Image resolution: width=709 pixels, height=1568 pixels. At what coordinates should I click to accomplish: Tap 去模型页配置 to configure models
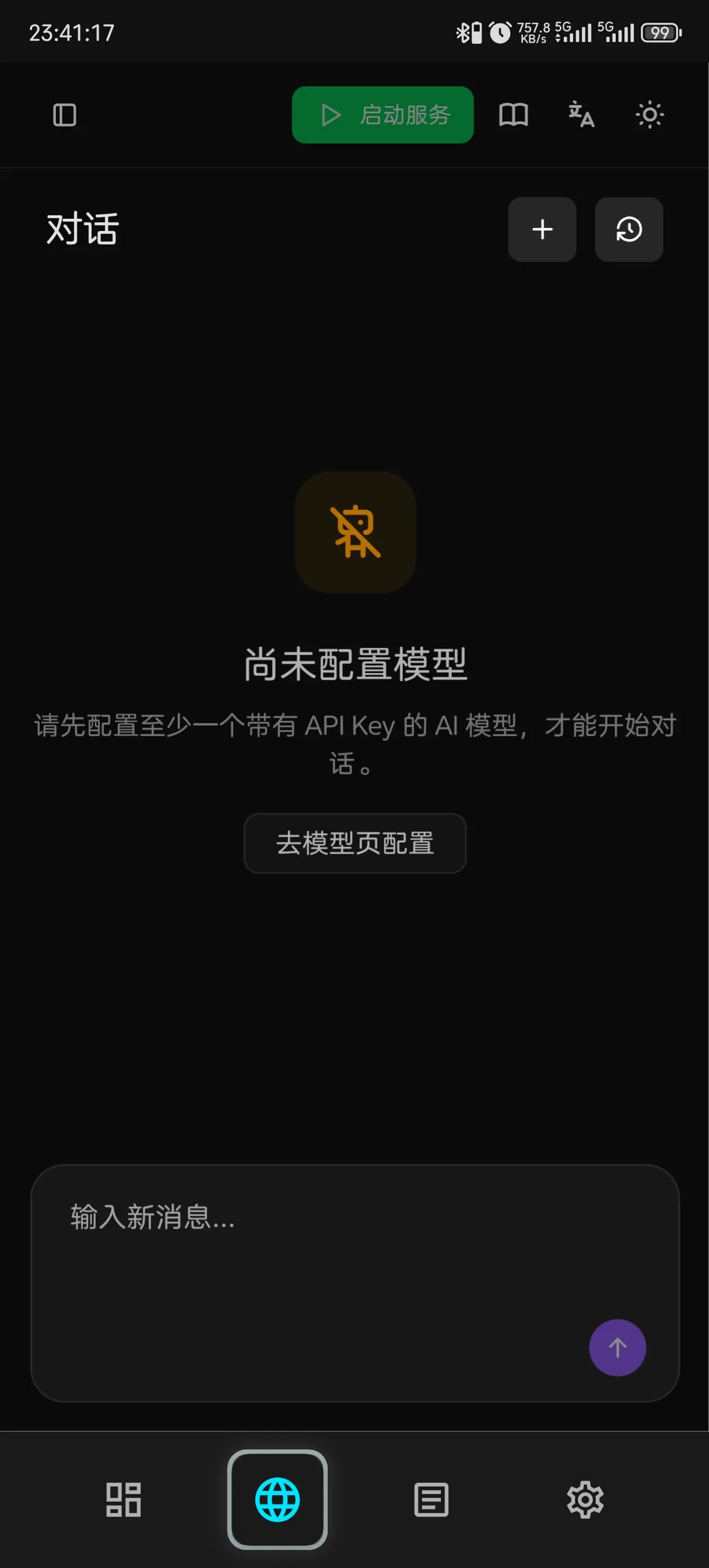tap(355, 843)
